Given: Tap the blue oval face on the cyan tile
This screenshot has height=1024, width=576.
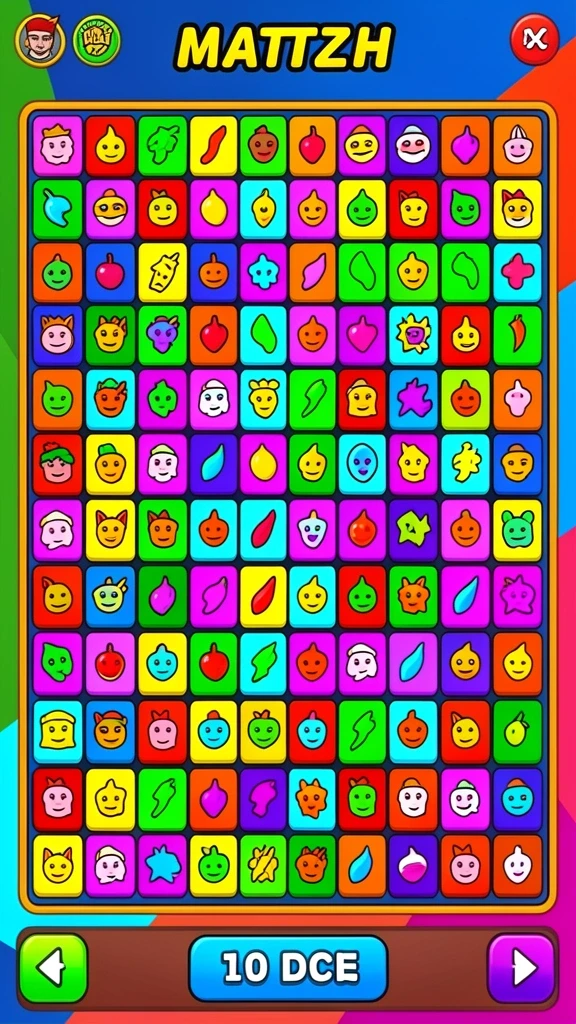Looking at the screenshot, I should point(362,463).
